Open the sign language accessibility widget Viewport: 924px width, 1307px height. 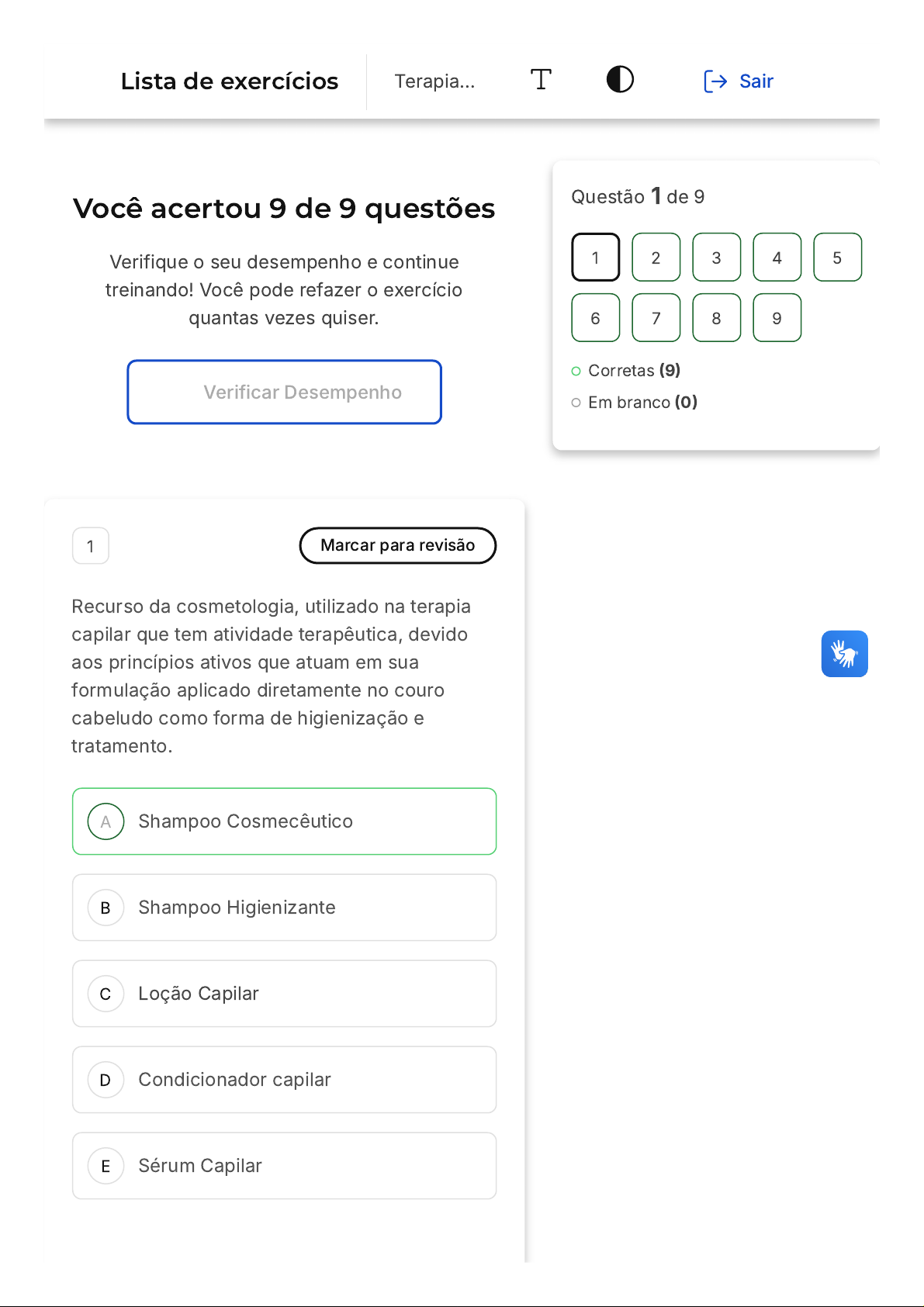click(844, 654)
